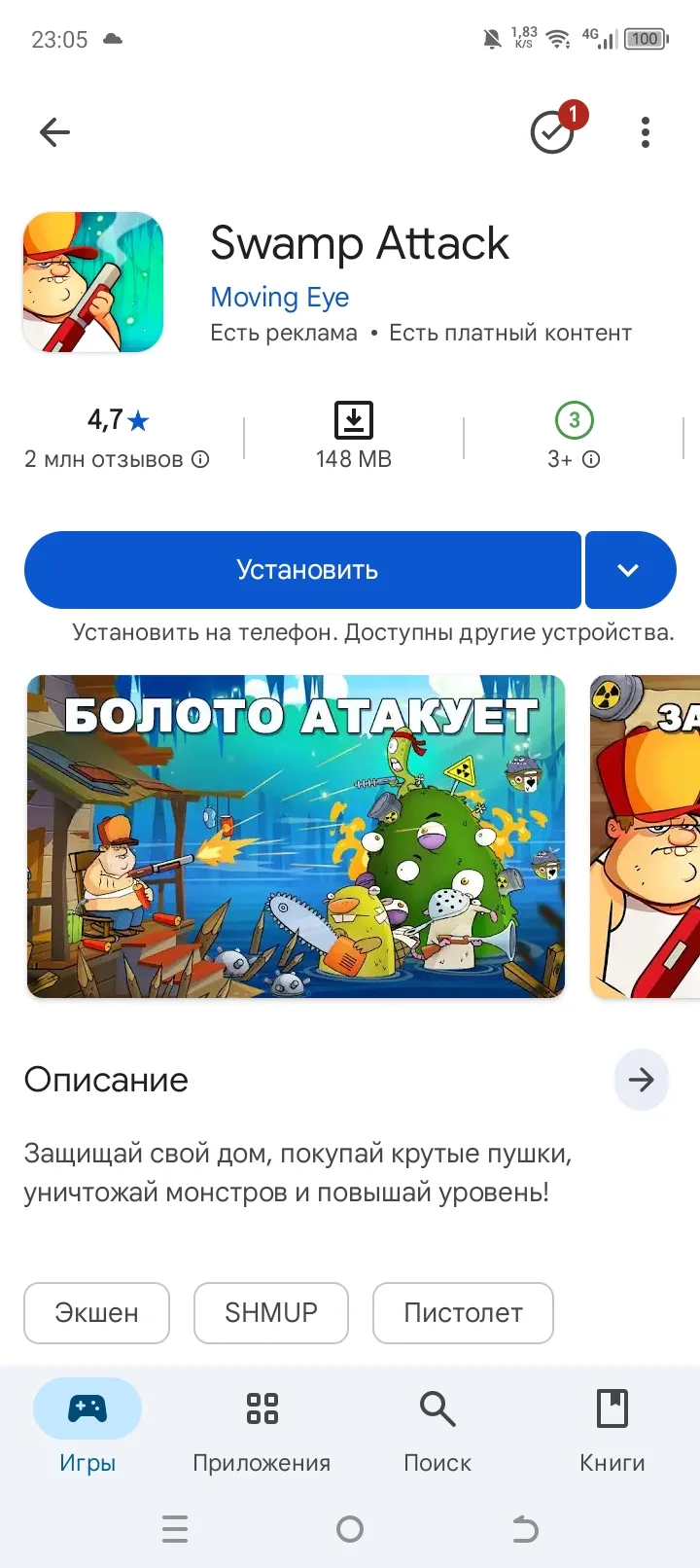Go to the system home screen

(x=350, y=1530)
